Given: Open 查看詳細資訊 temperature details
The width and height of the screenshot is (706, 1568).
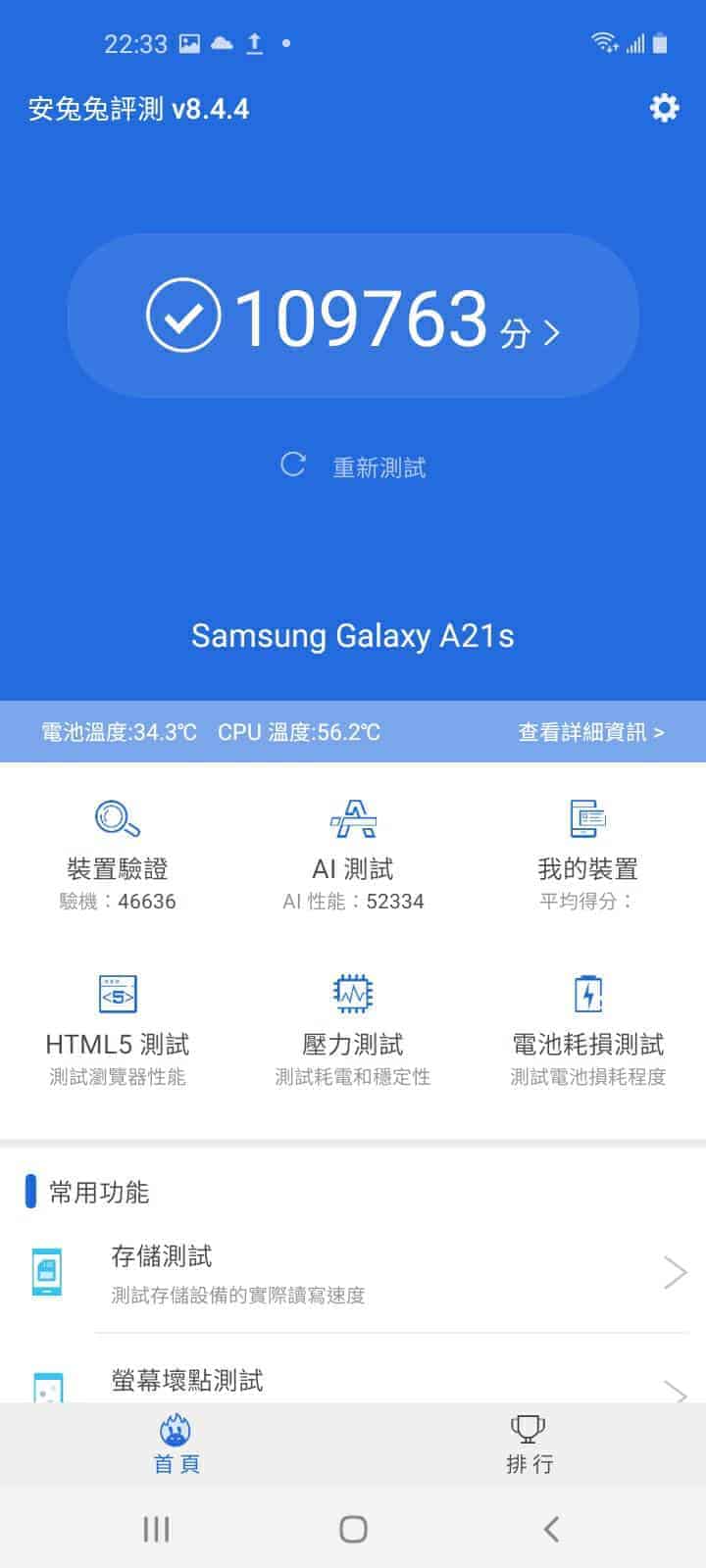Looking at the screenshot, I should click(591, 732).
